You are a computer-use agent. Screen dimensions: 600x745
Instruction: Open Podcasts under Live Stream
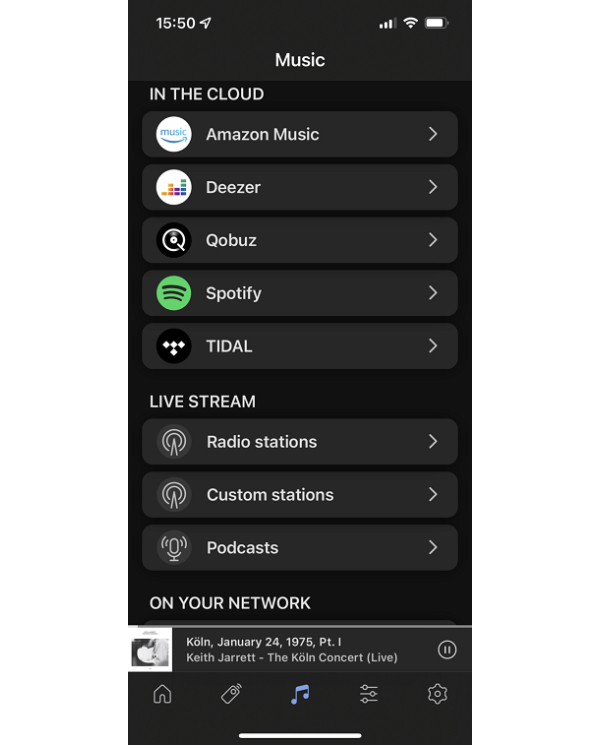(300, 547)
